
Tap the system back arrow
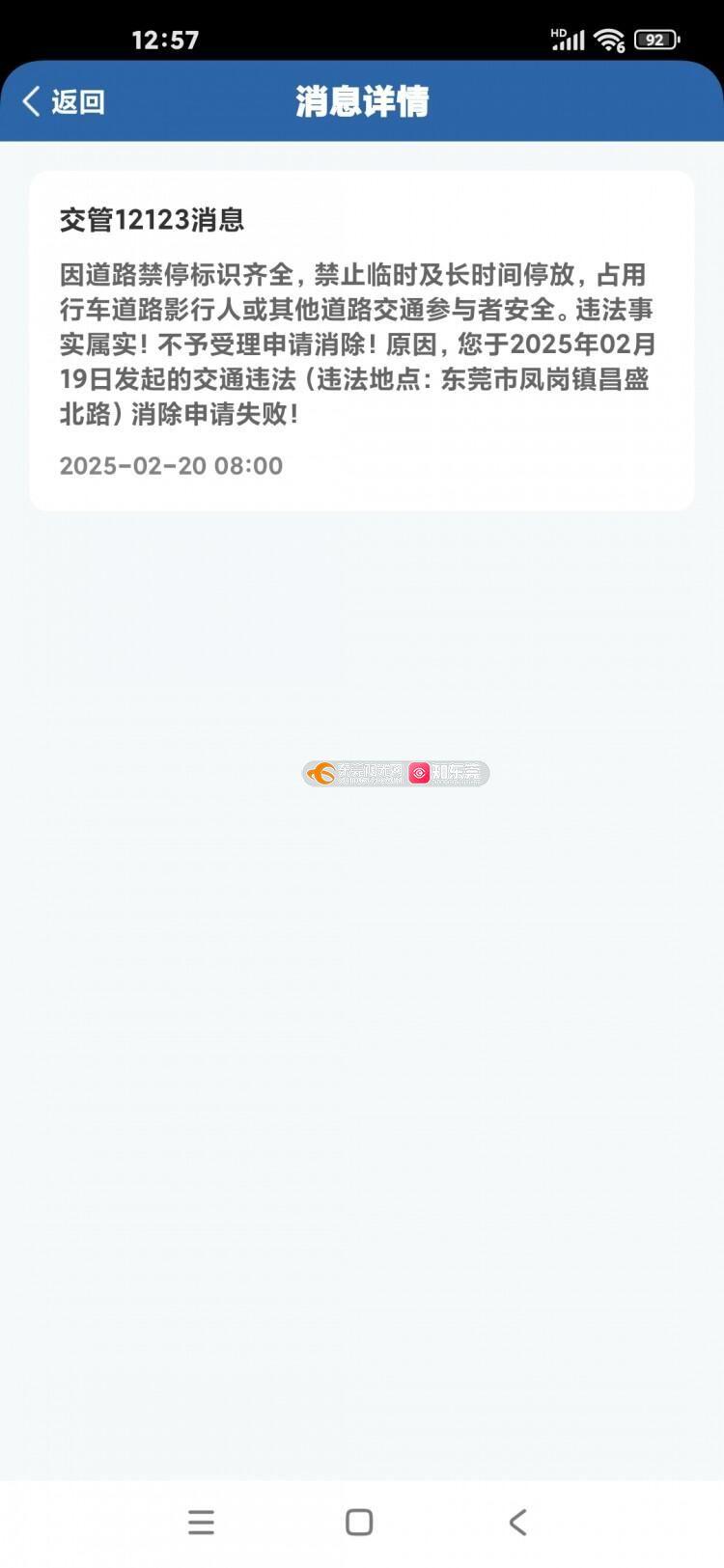[517, 1522]
